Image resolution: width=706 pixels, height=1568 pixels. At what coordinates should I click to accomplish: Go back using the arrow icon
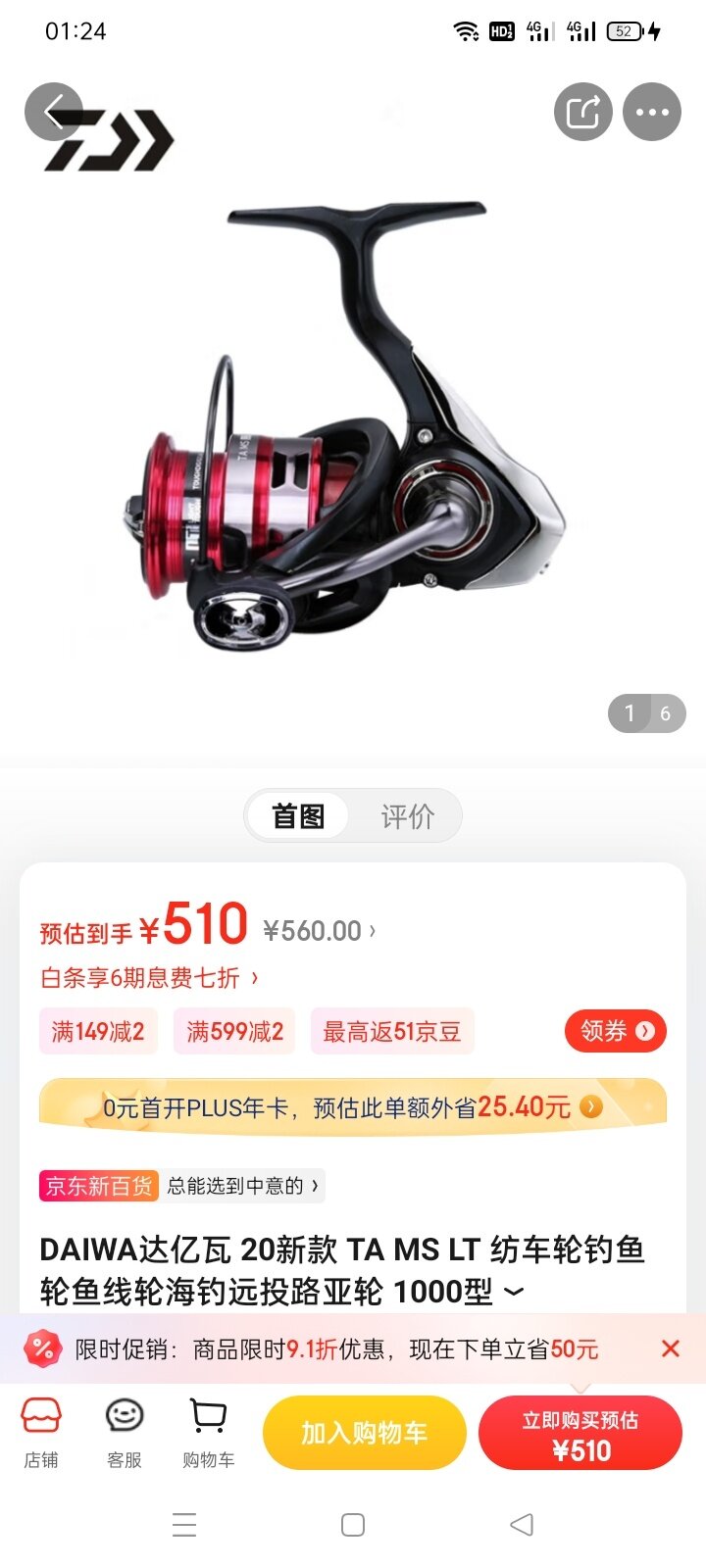53,112
